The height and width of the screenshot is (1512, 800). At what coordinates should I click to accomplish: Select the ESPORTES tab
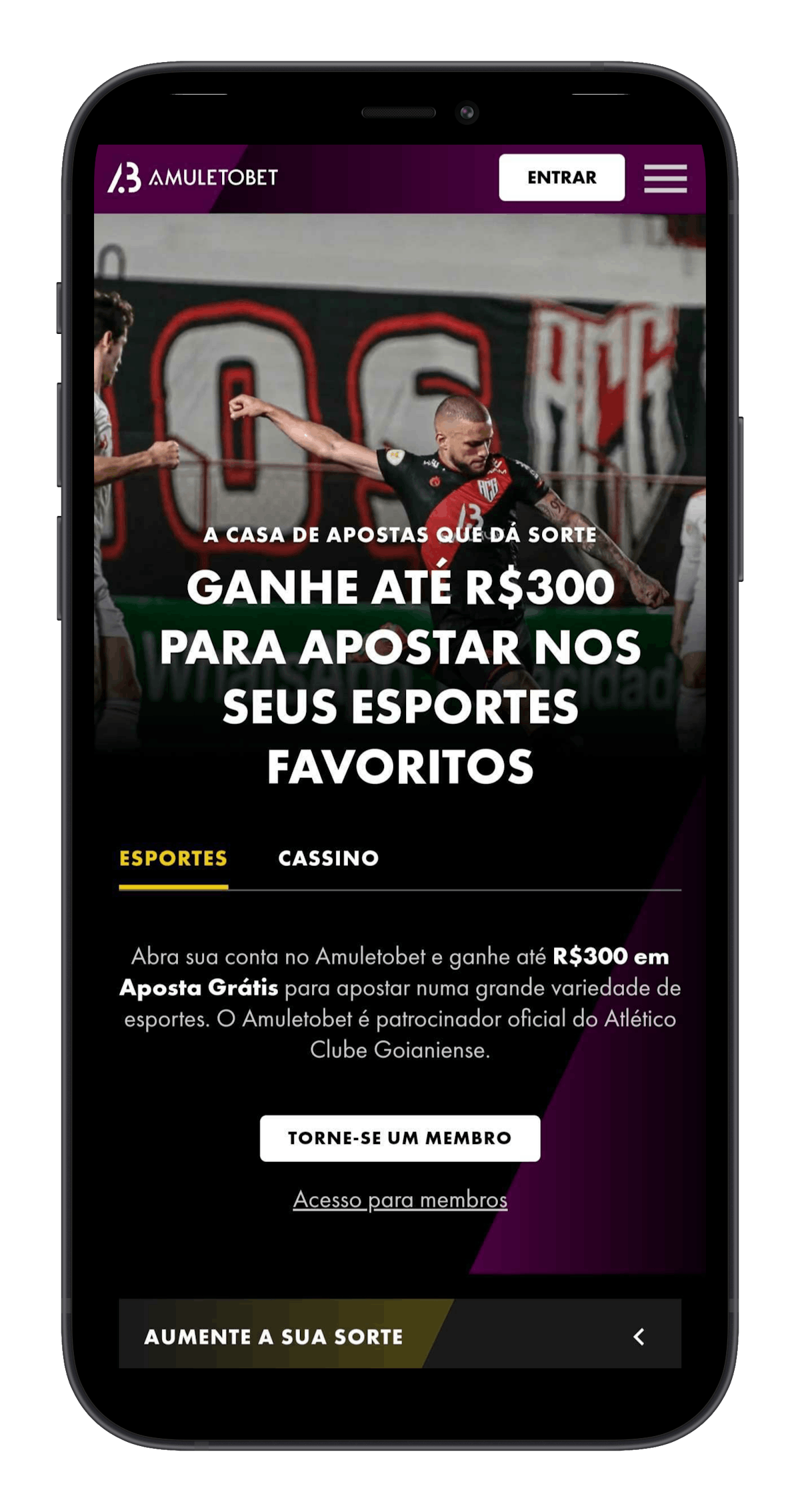coord(173,860)
